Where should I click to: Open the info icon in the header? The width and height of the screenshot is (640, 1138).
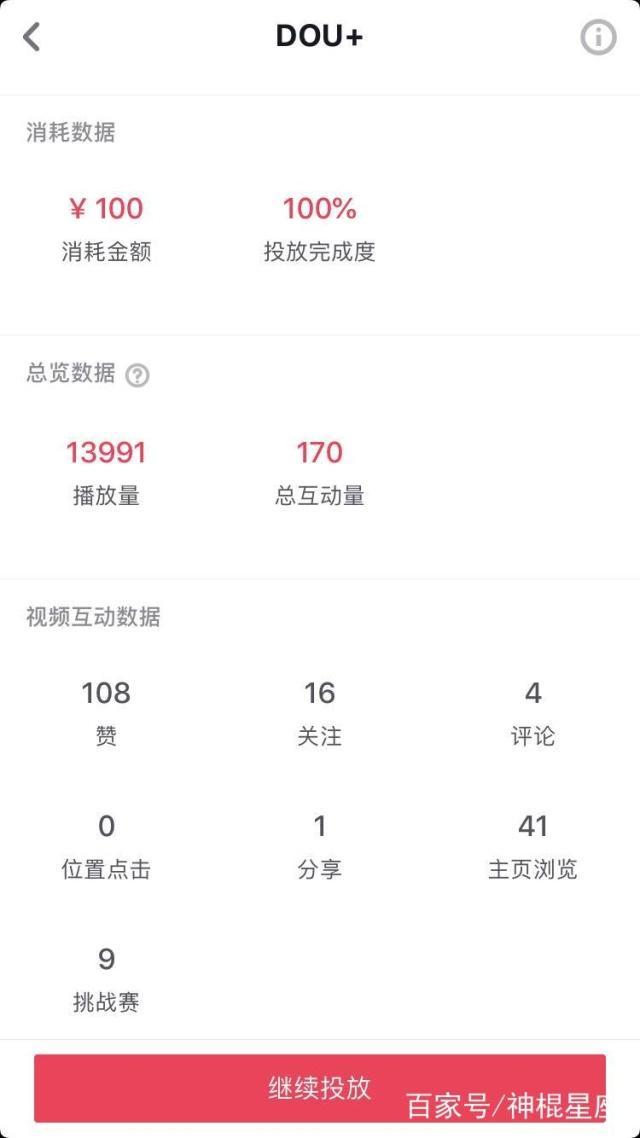click(598, 36)
